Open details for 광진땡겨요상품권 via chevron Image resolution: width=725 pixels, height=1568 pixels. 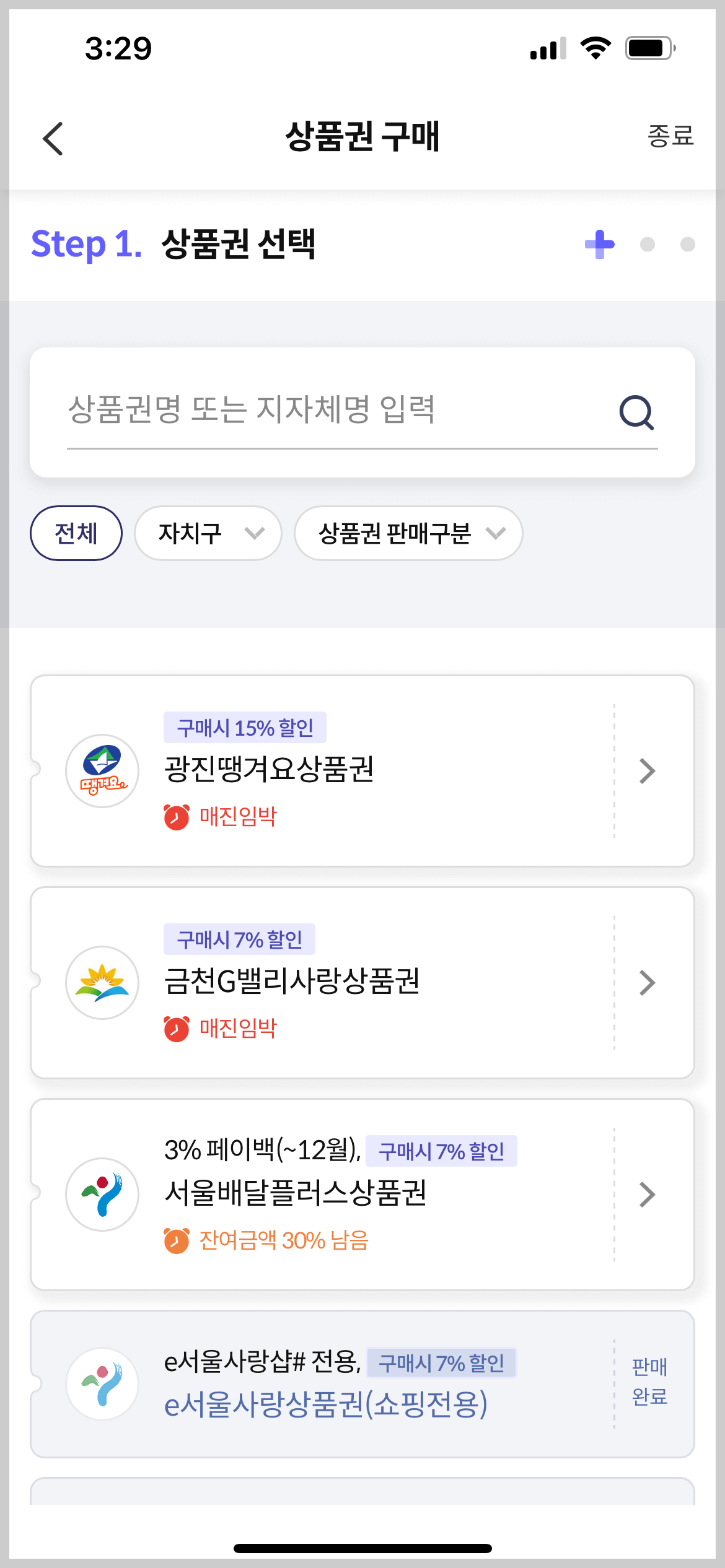click(x=647, y=770)
